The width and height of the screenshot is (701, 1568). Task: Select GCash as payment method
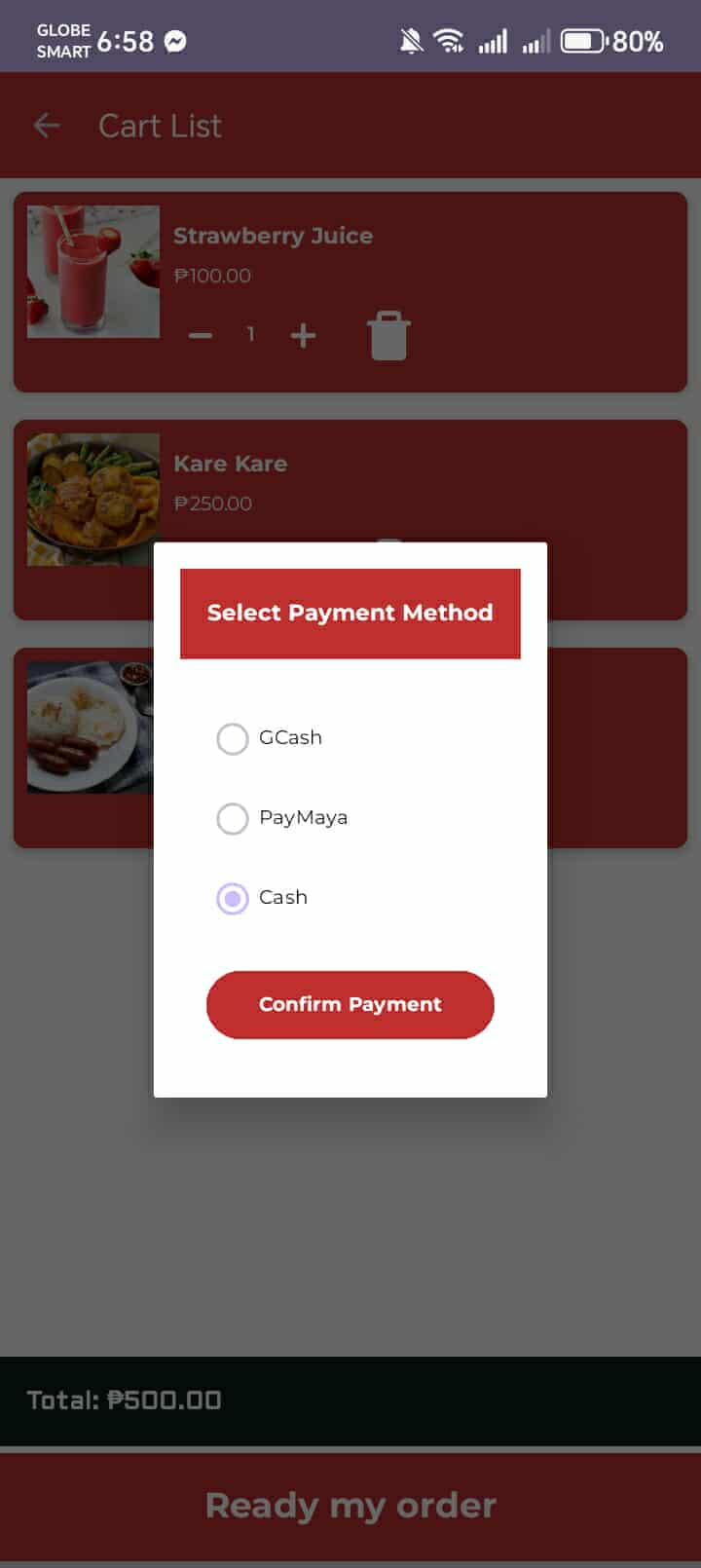(x=233, y=738)
